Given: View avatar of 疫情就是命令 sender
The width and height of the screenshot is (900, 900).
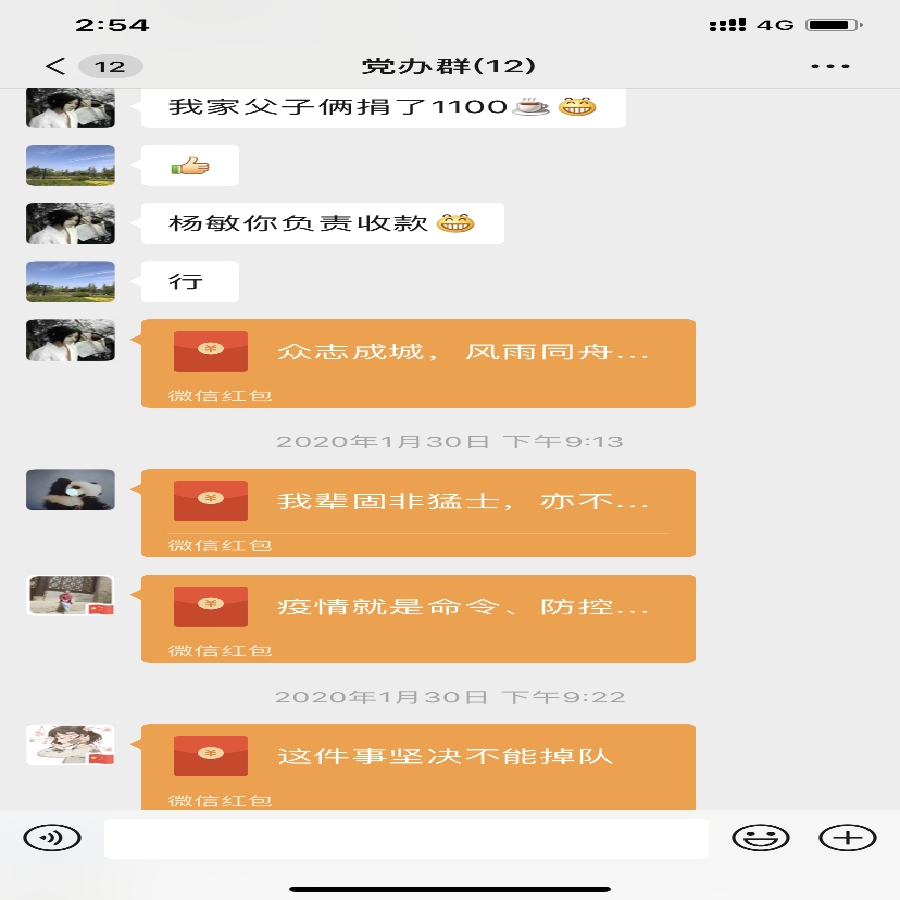Looking at the screenshot, I should click(70, 595).
